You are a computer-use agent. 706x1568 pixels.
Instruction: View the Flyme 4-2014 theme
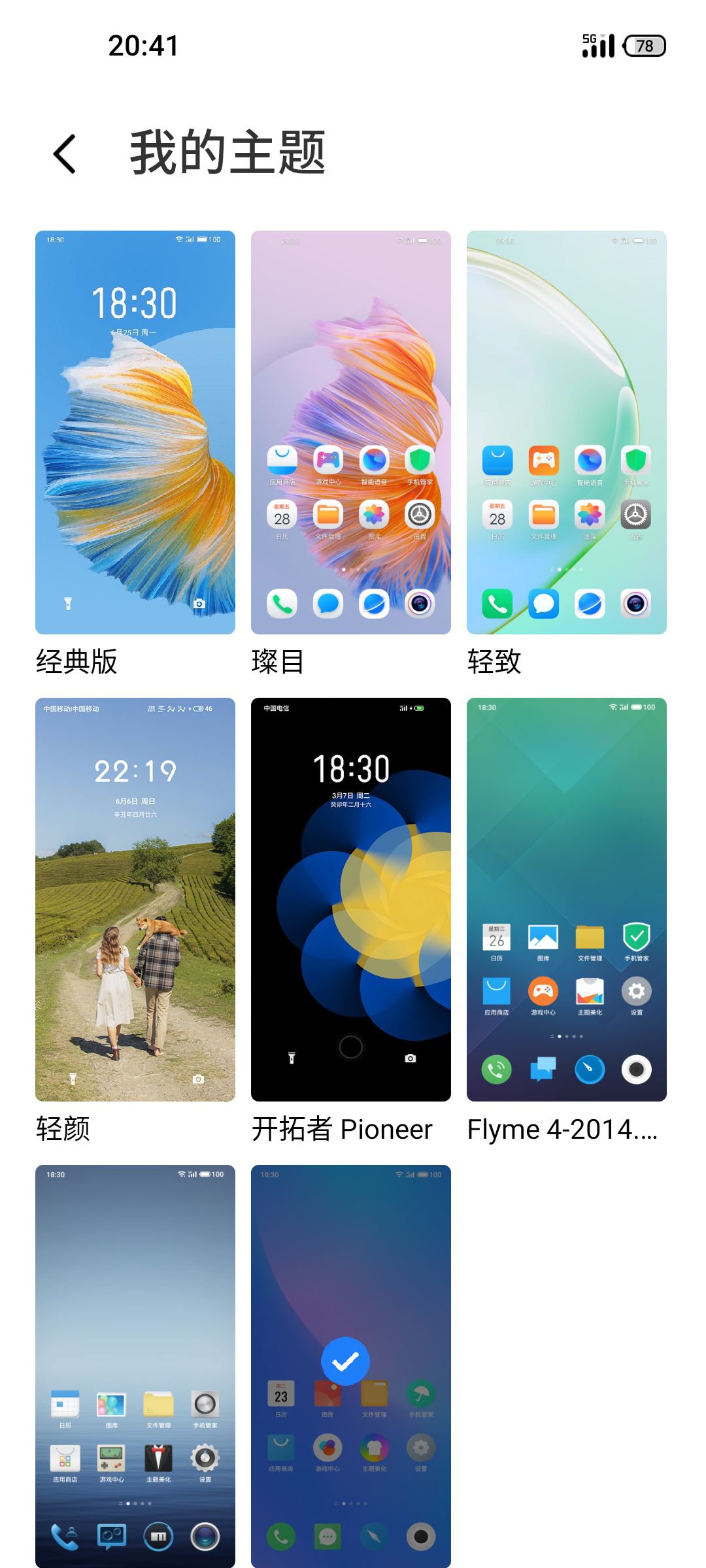[567, 899]
